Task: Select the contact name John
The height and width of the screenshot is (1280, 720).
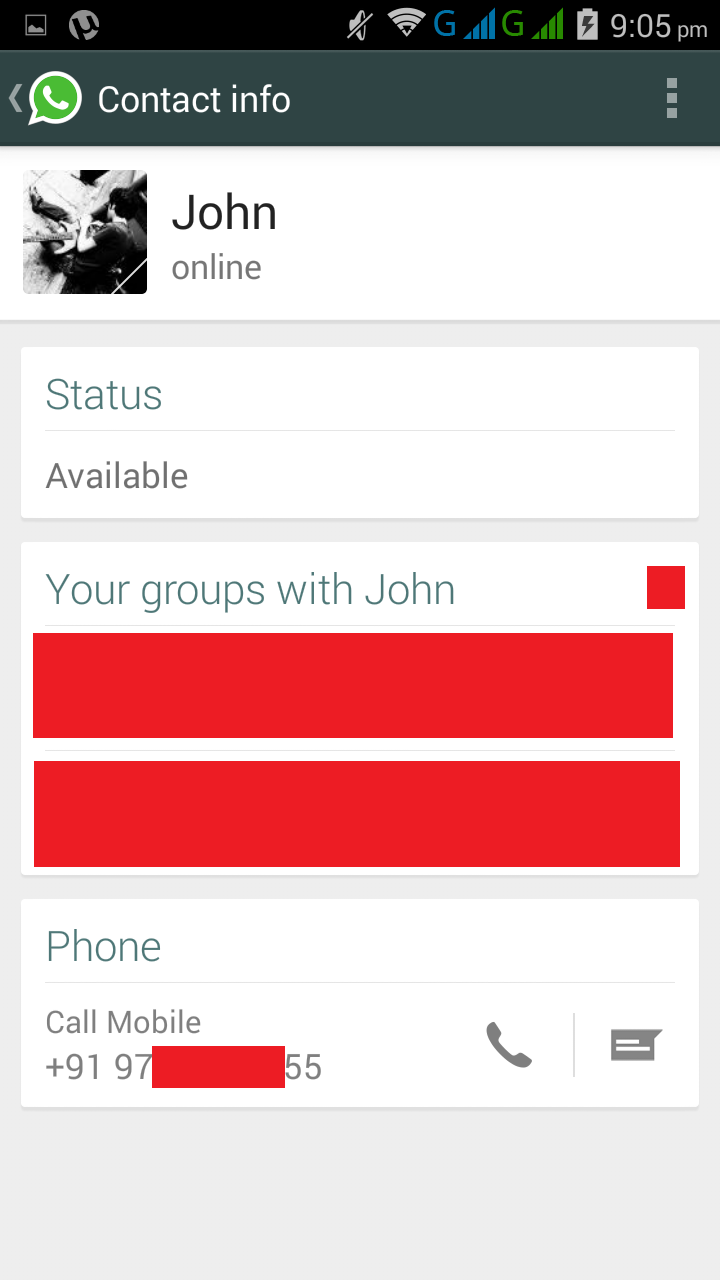Action: coord(224,211)
